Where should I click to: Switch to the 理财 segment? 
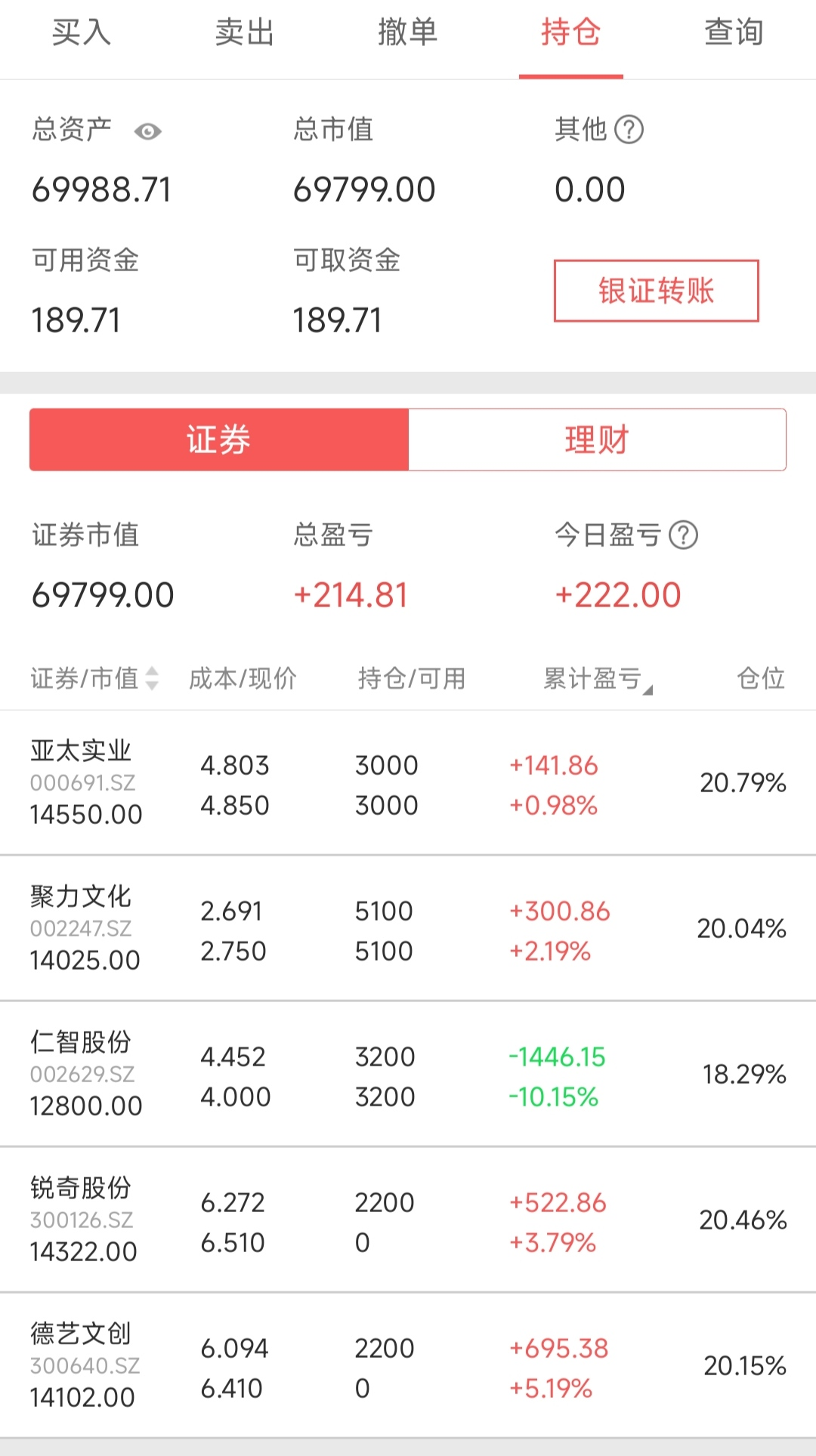[x=597, y=440]
